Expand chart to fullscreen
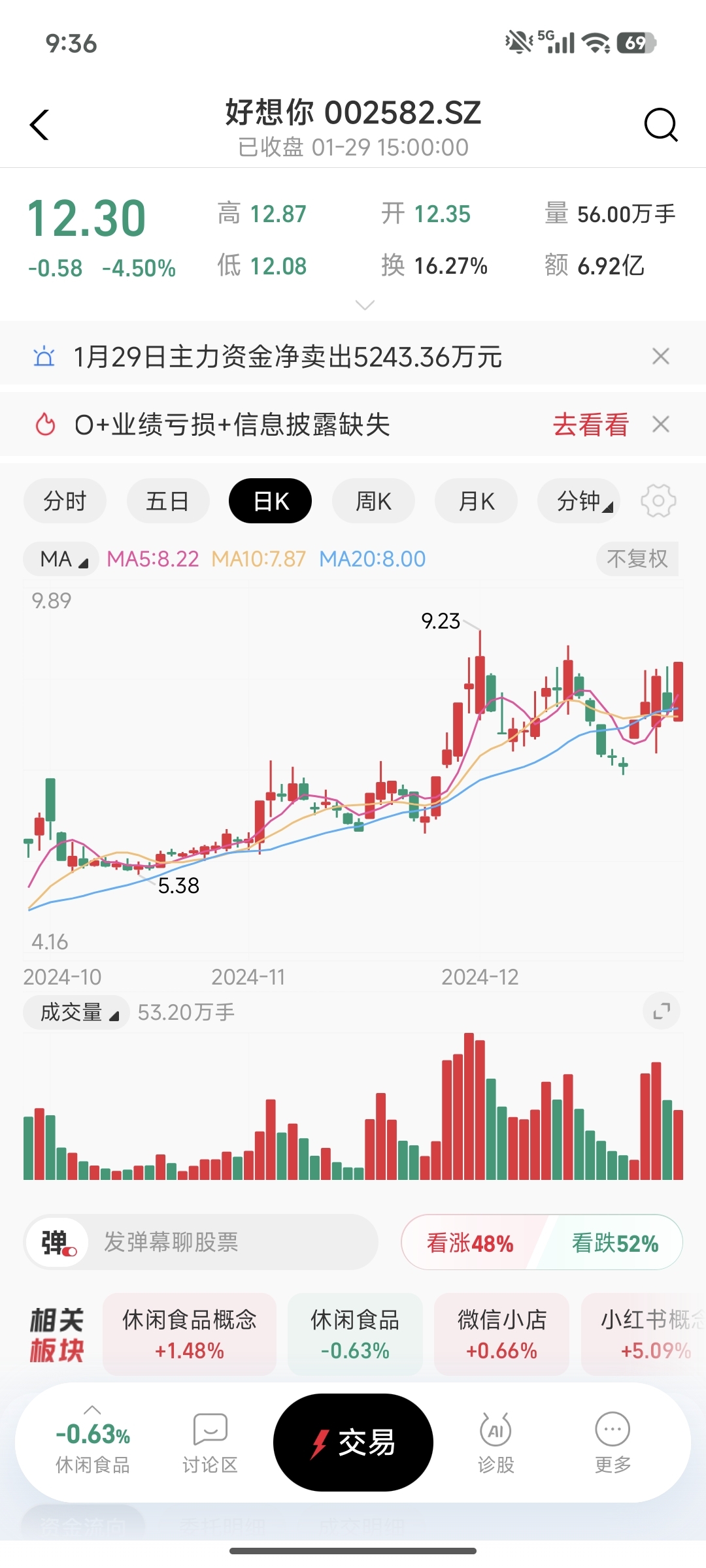 [x=662, y=1011]
